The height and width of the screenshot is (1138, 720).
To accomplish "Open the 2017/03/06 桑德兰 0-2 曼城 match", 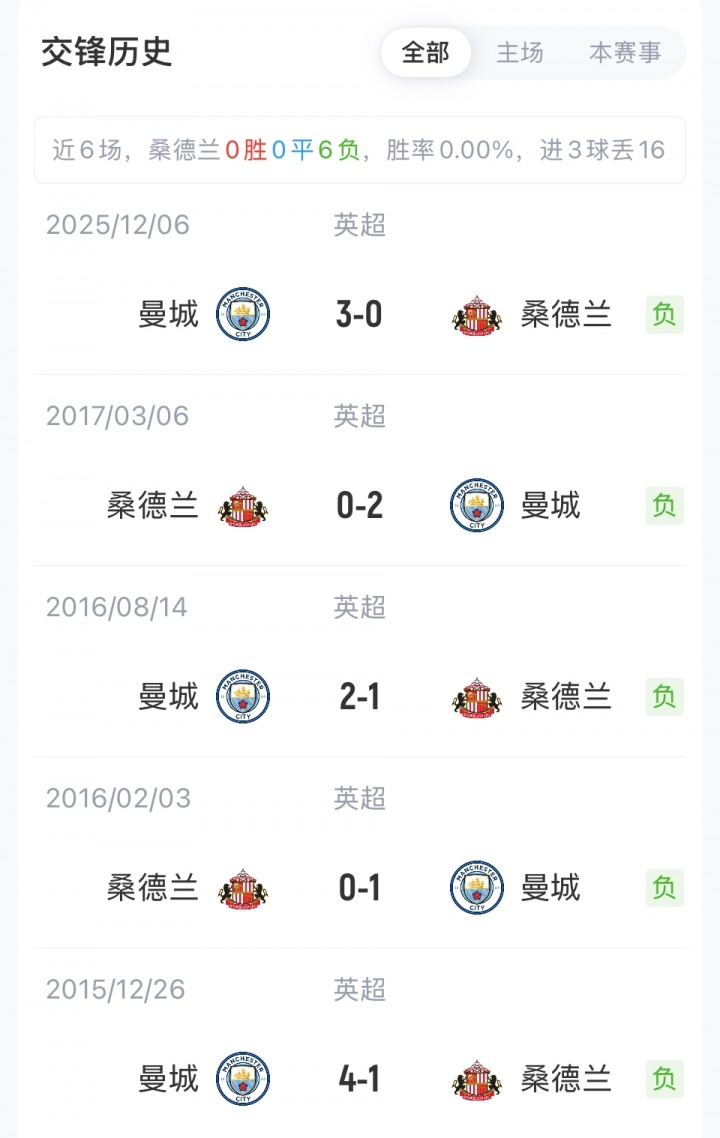I will pos(360,506).
